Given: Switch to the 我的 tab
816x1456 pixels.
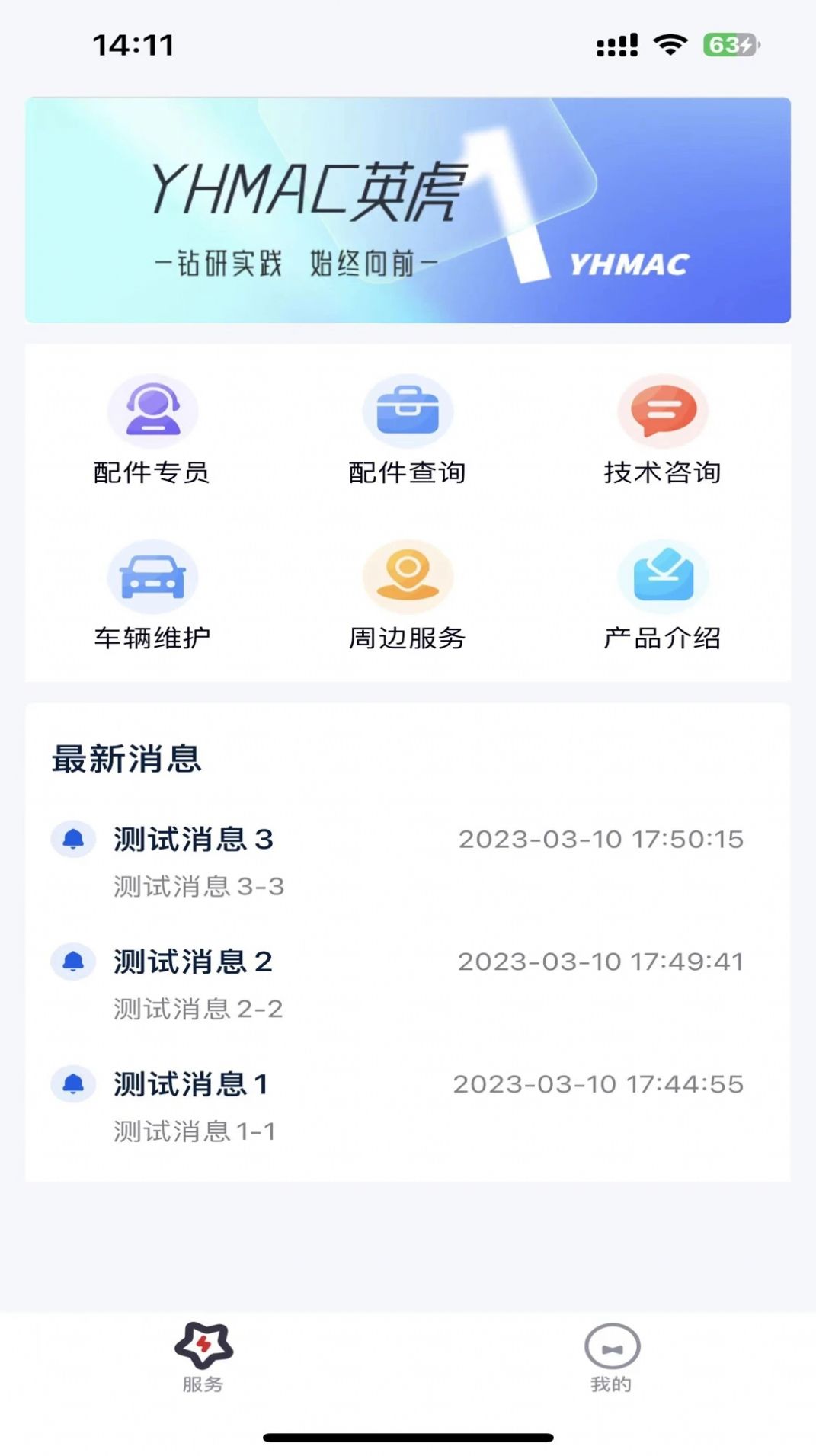Looking at the screenshot, I should 612,1357.
